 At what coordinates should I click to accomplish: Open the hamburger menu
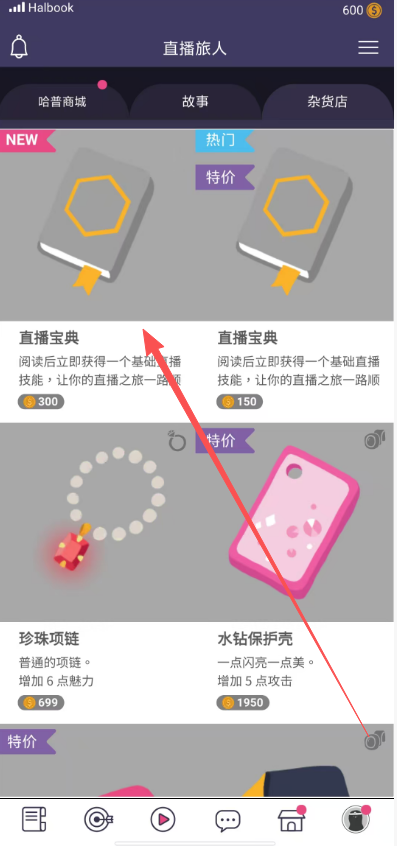[368, 47]
